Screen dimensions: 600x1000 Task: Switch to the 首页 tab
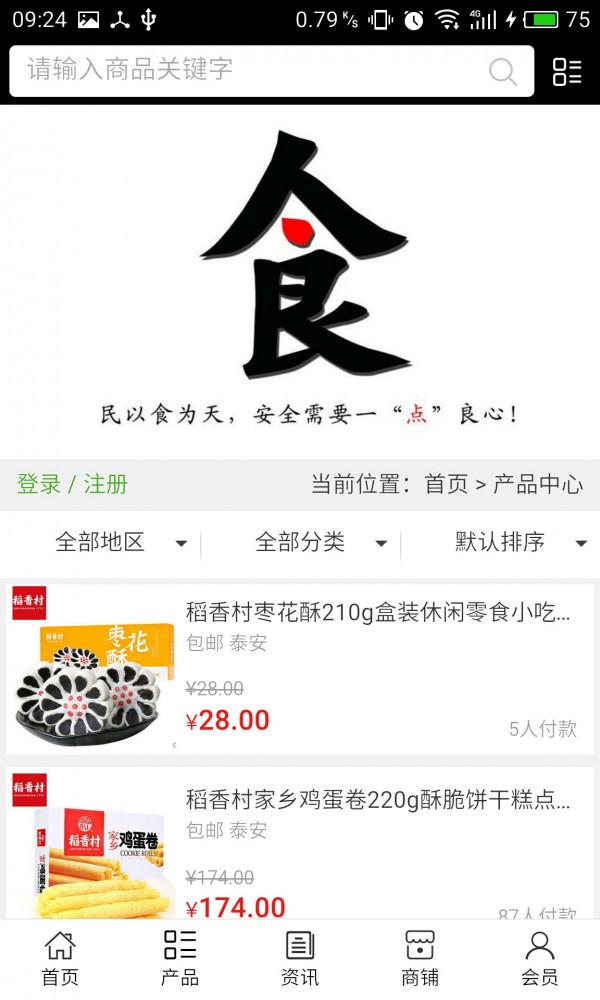pos(60,958)
